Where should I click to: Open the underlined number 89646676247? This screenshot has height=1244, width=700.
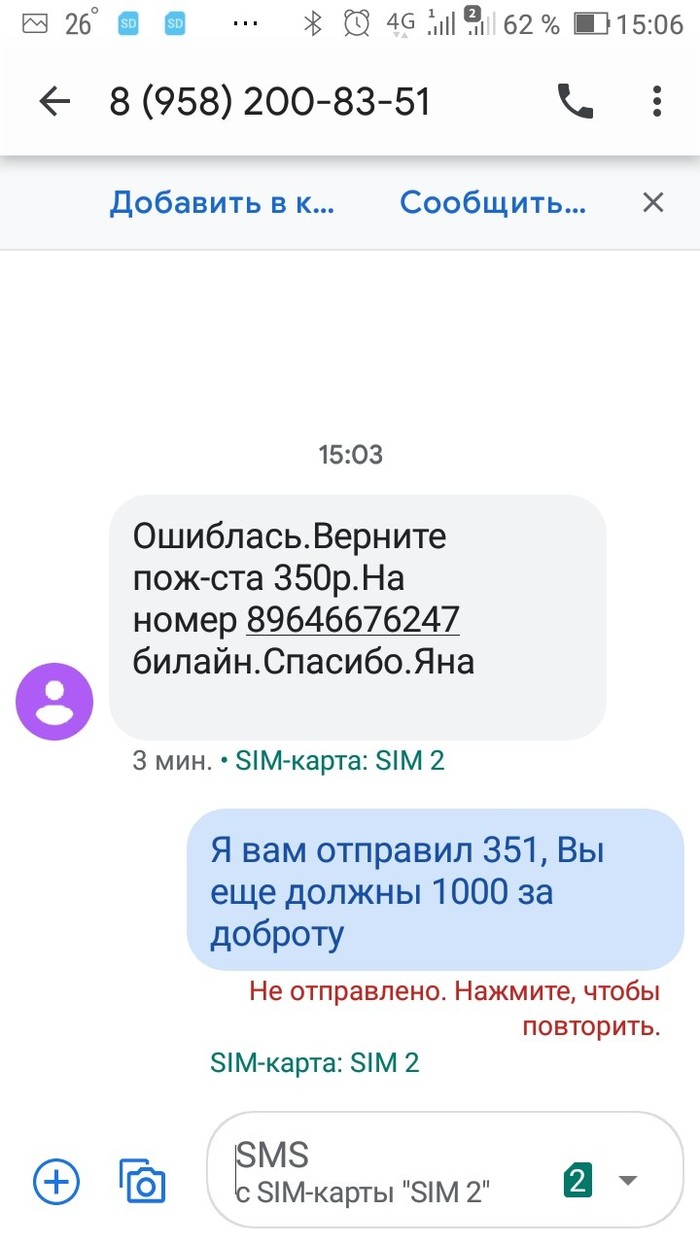click(x=353, y=620)
